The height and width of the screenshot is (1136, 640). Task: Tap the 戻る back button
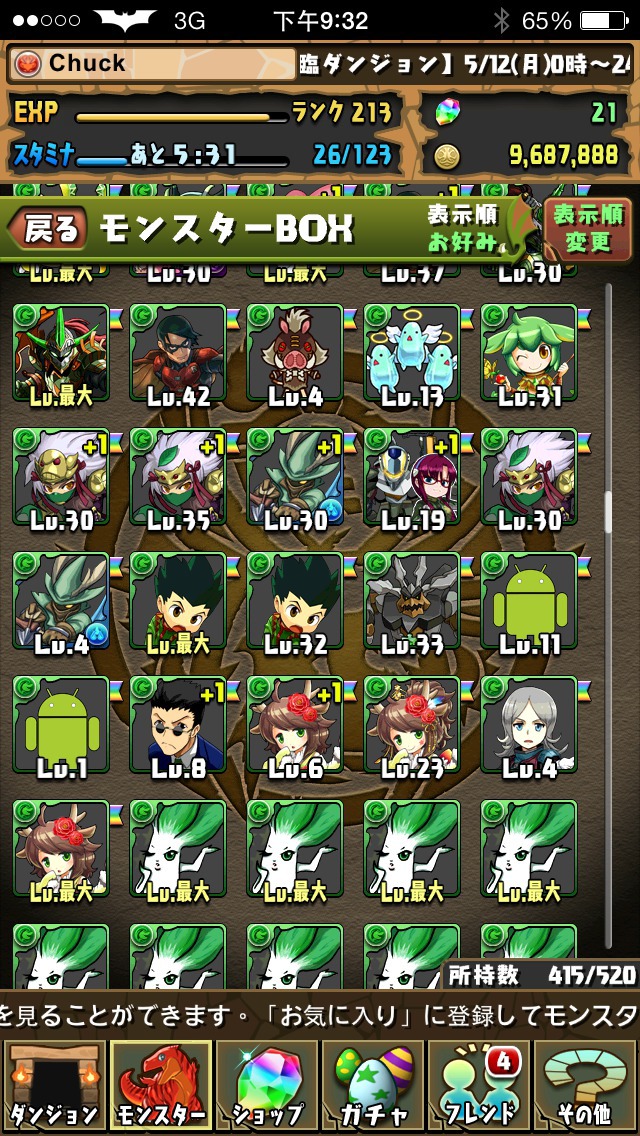click(x=48, y=228)
